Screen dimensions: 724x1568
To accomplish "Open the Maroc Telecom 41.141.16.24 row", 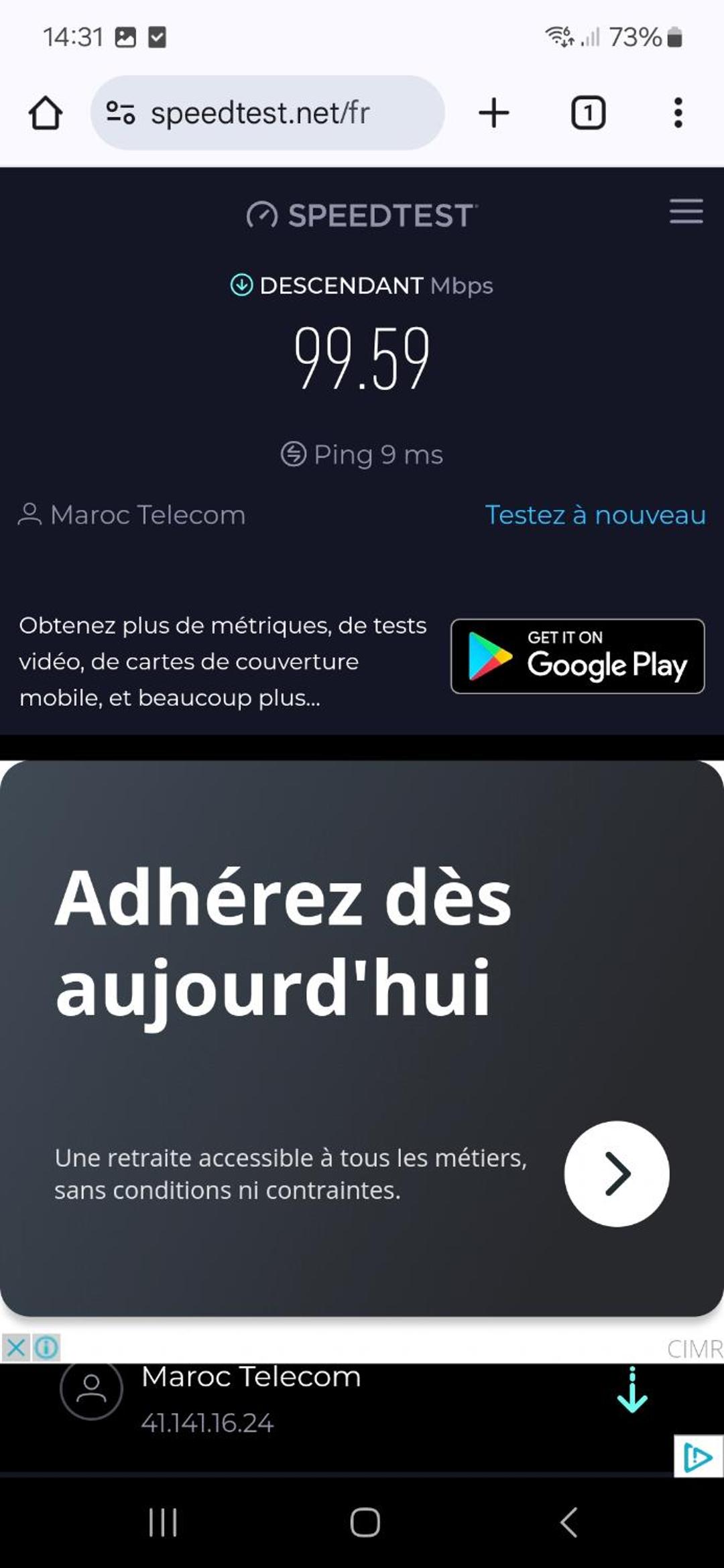I will click(x=362, y=1399).
